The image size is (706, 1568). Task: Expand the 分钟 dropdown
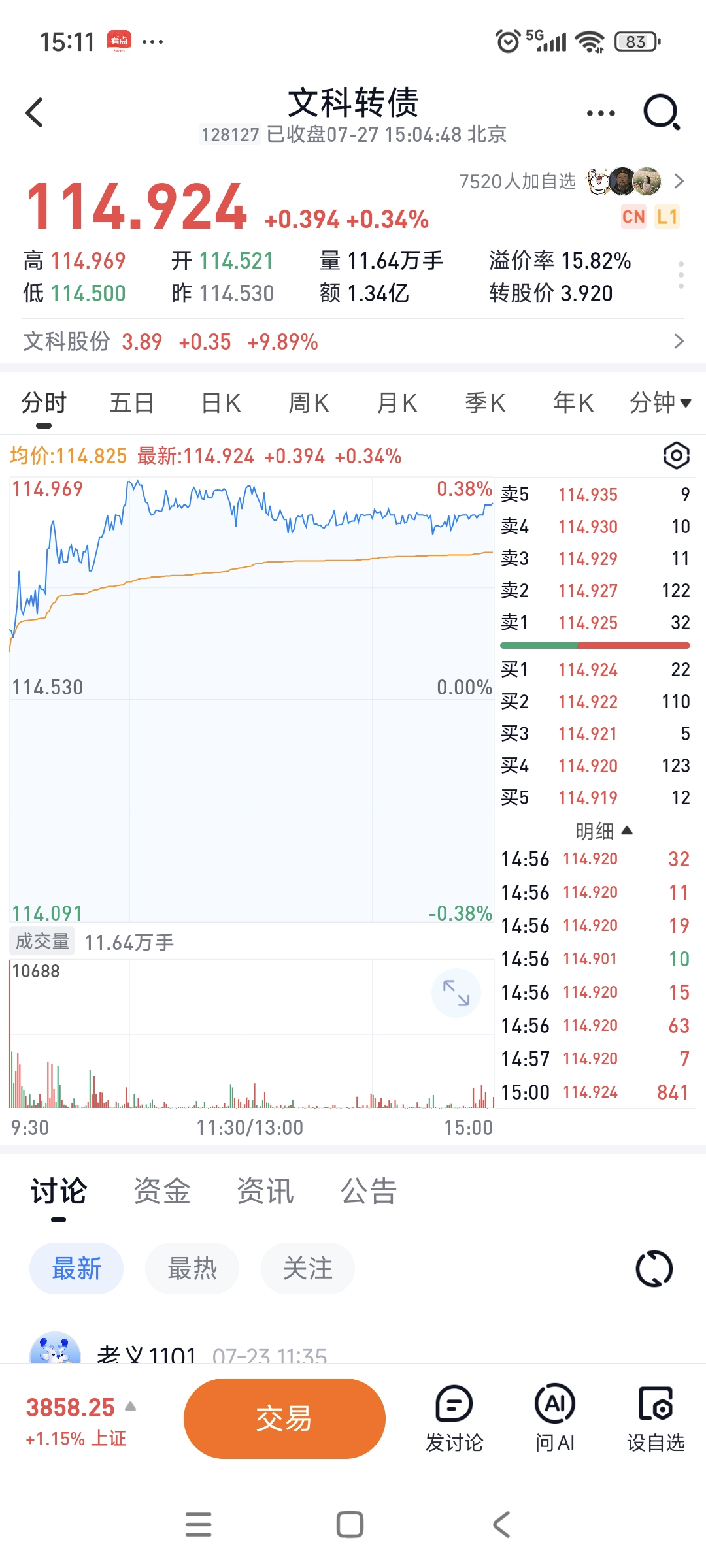[660, 402]
